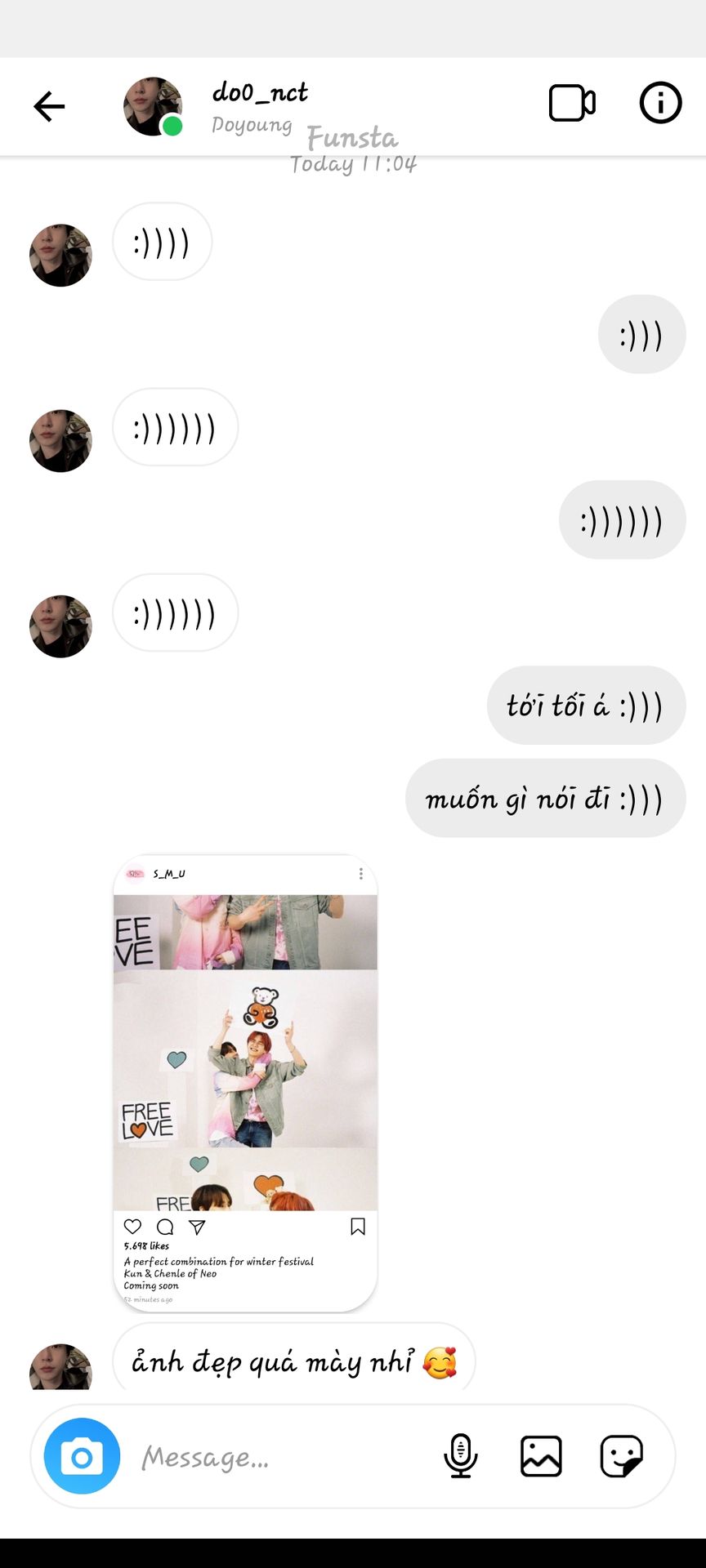Open conversation info details
The height and width of the screenshot is (1568, 706).
tap(659, 104)
